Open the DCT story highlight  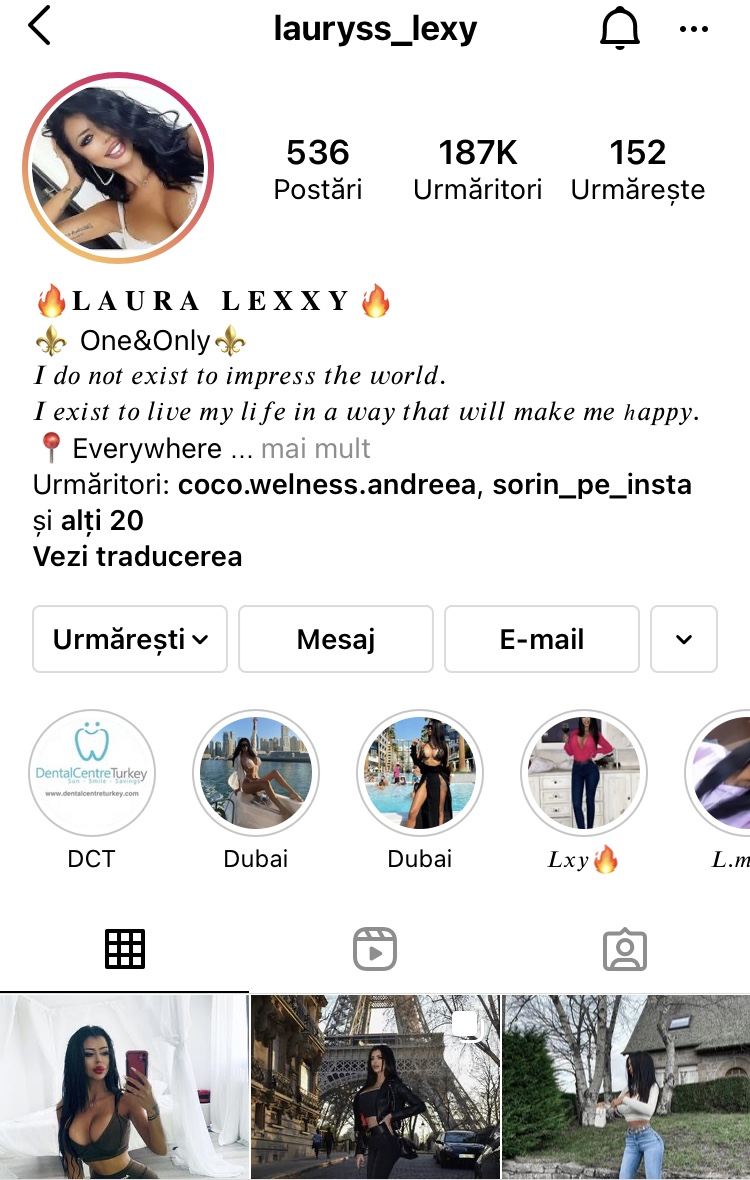coord(92,772)
